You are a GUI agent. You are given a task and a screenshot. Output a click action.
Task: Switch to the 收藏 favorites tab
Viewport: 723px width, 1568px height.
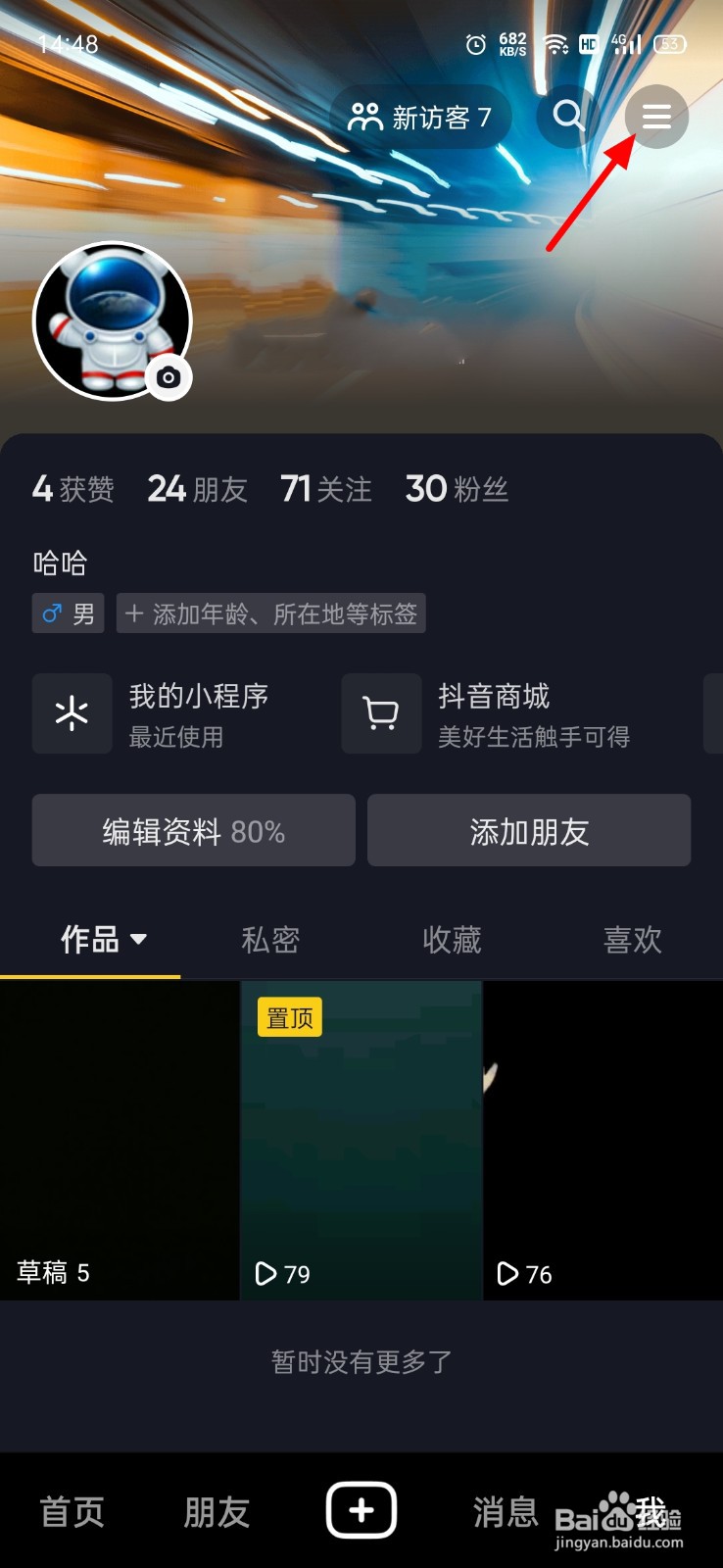(452, 939)
